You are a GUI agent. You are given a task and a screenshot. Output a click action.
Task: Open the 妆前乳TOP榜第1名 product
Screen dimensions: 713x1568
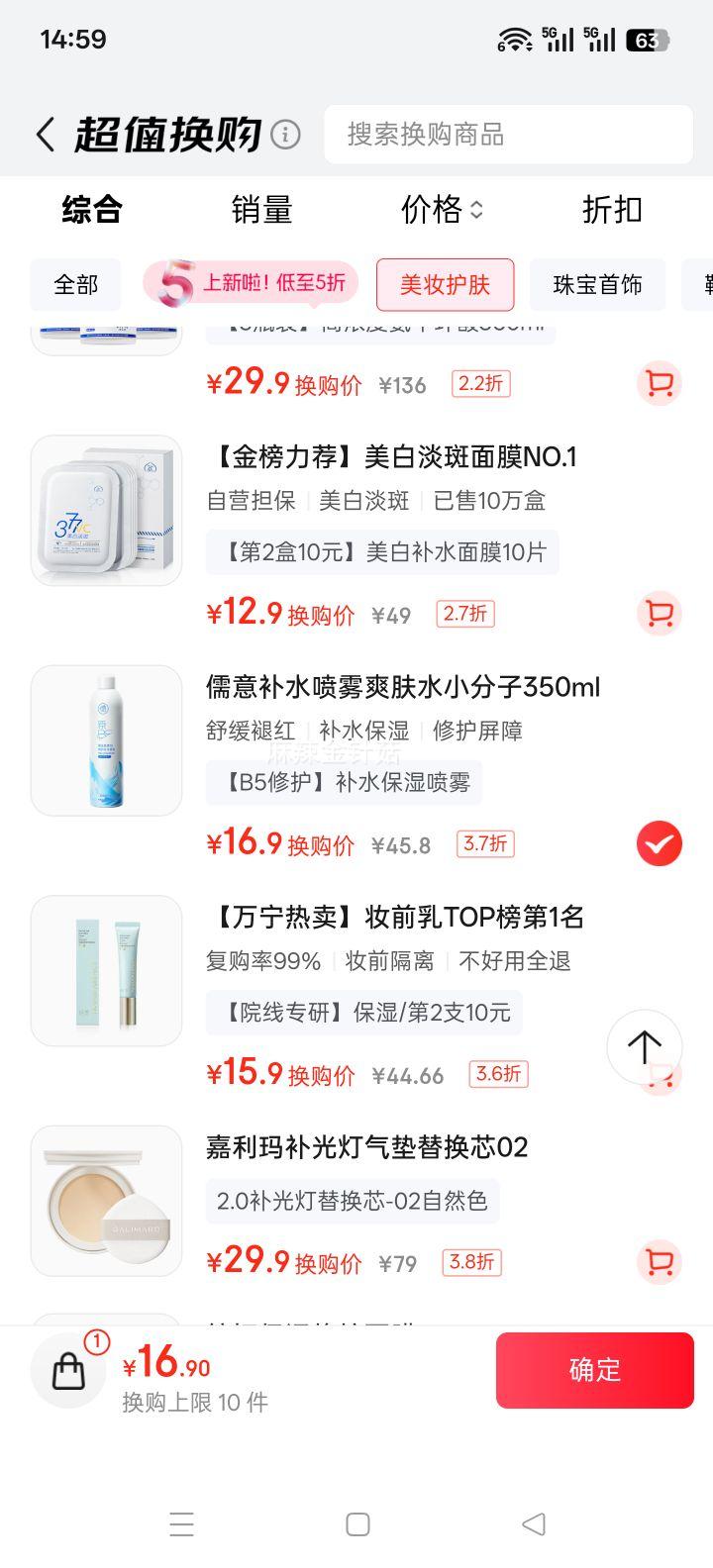click(394, 918)
